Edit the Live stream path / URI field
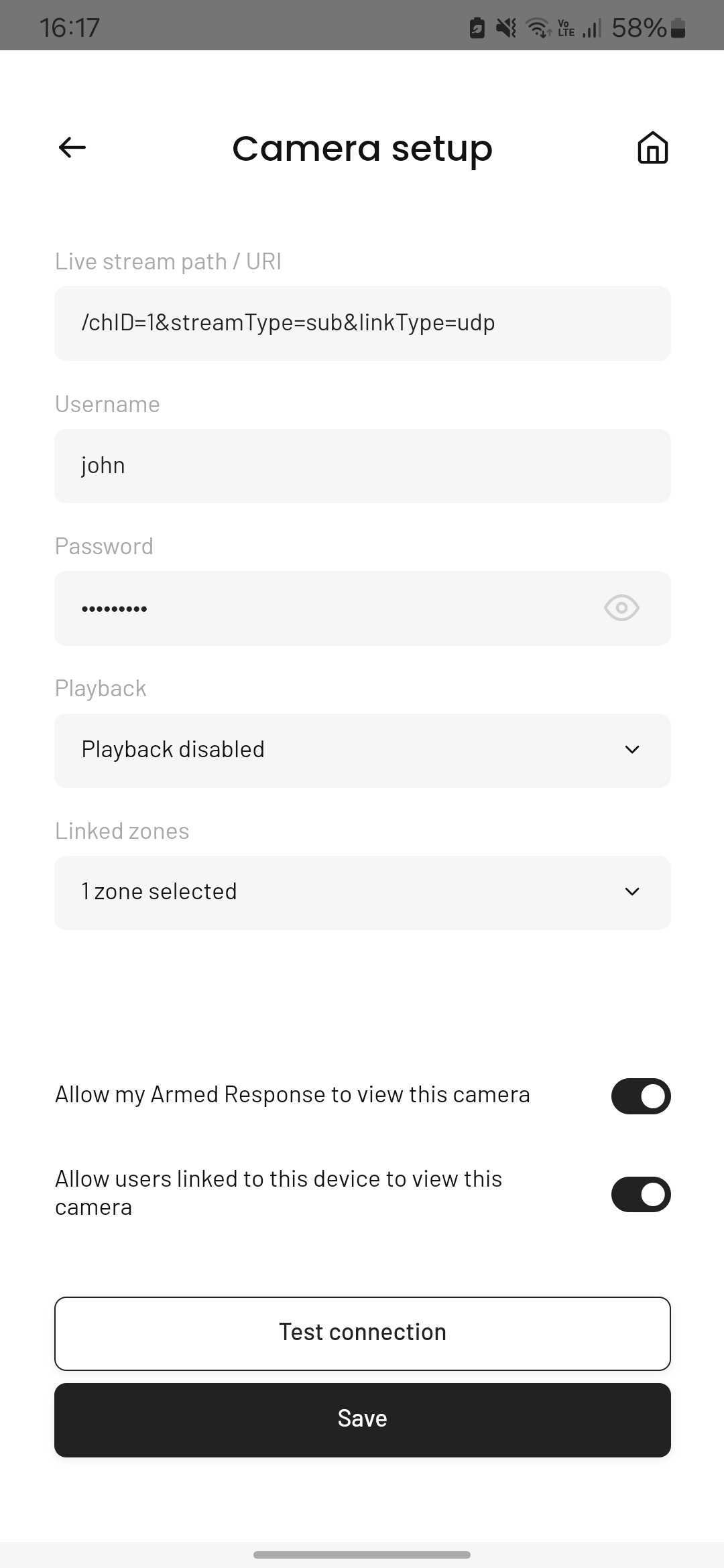 tap(363, 324)
